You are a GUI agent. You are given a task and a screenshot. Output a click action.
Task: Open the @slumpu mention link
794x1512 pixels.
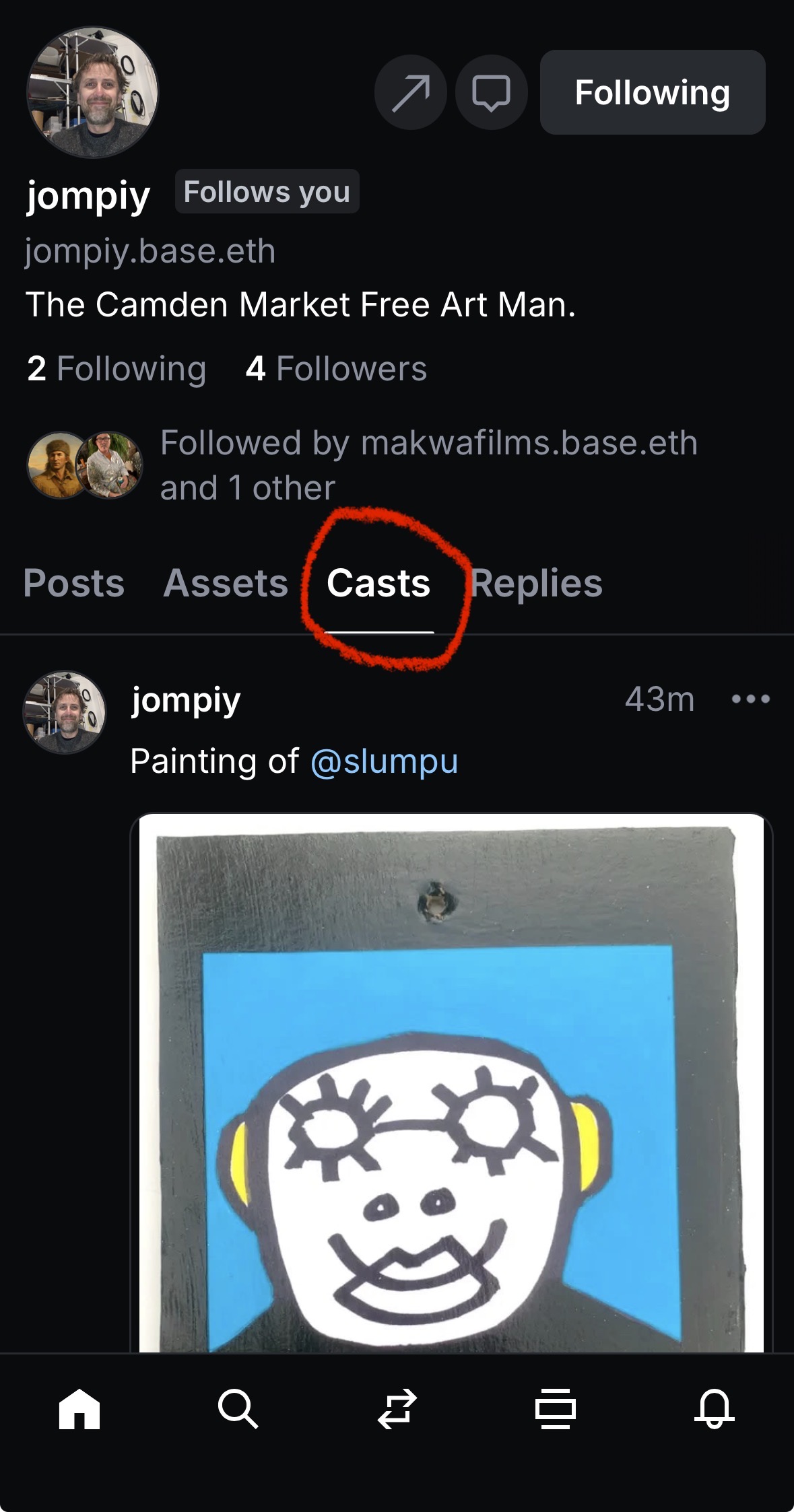click(384, 761)
